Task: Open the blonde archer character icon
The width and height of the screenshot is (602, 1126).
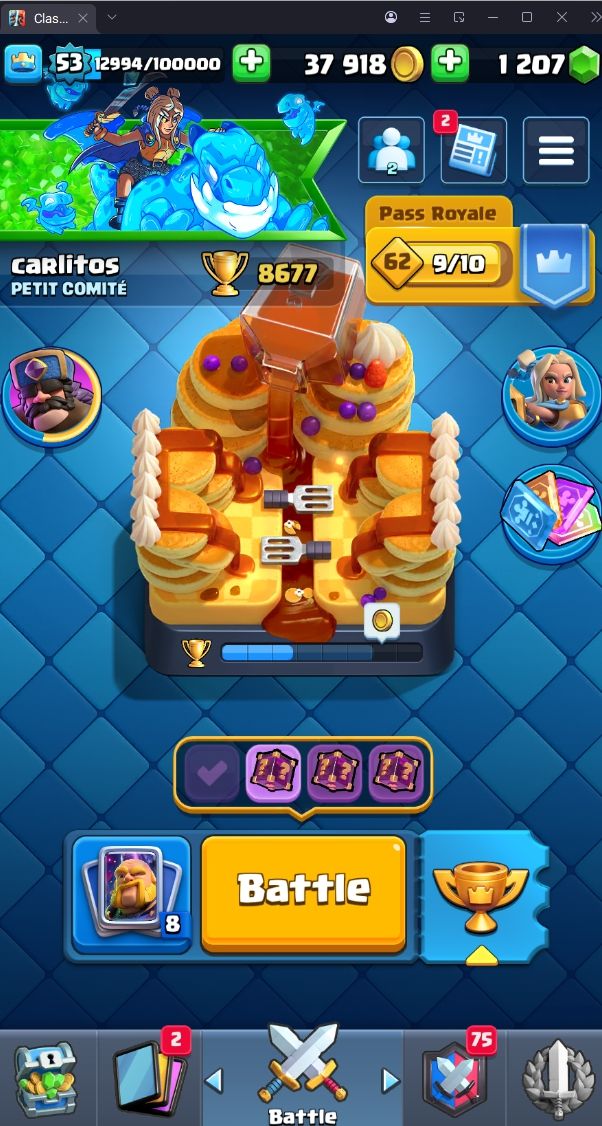Action: pos(551,396)
